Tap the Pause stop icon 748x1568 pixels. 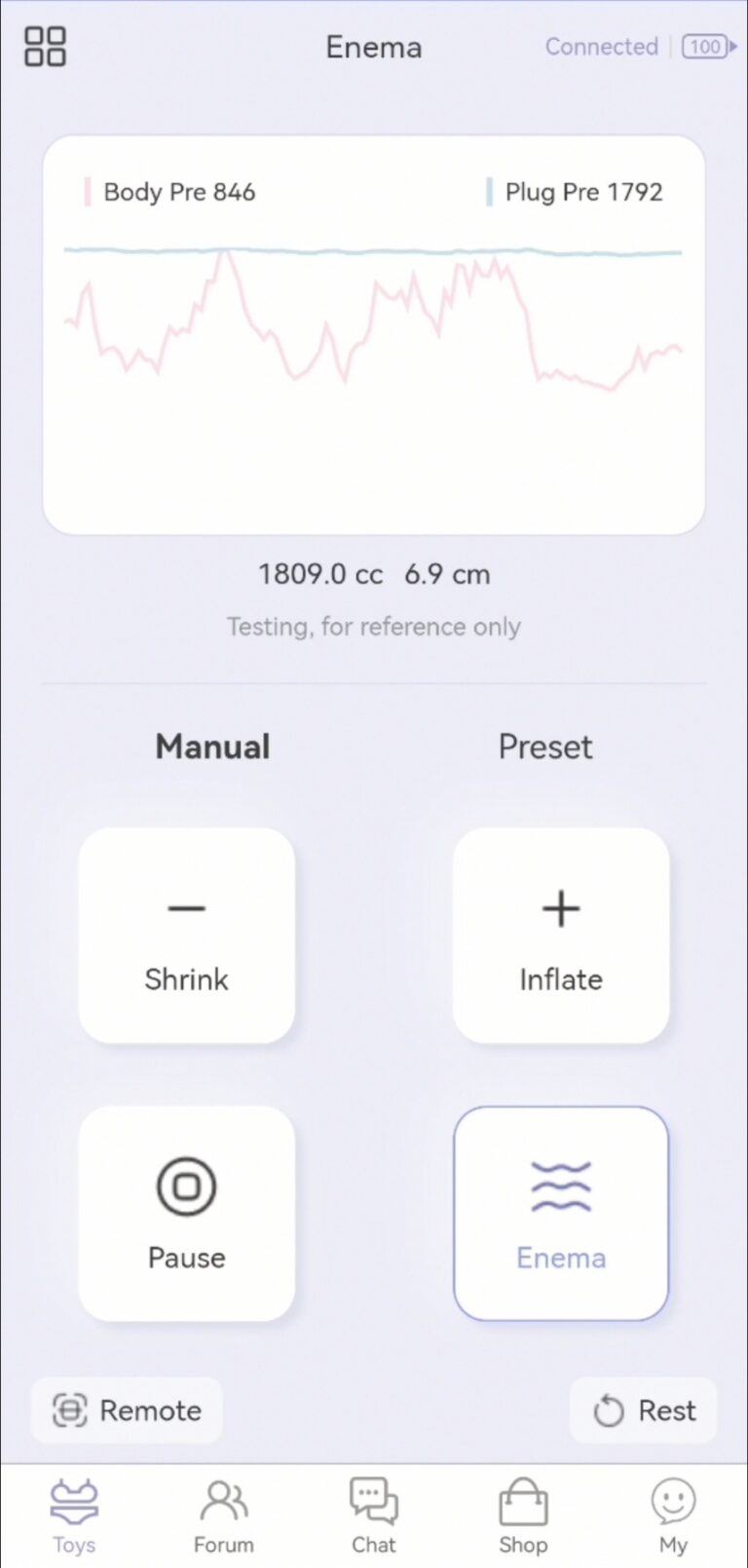click(x=186, y=1186)
